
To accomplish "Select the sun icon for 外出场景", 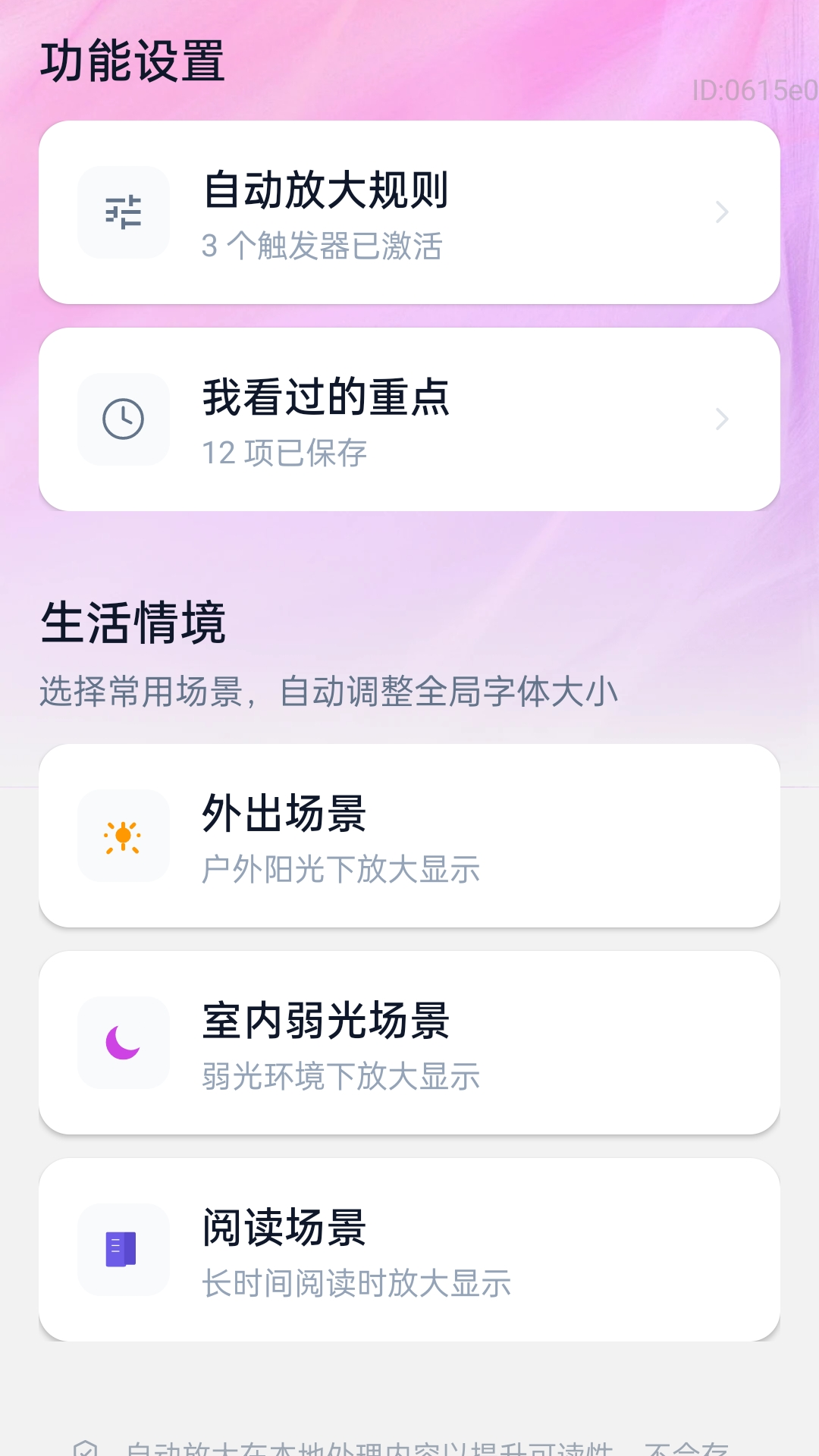I will (124, 836).
